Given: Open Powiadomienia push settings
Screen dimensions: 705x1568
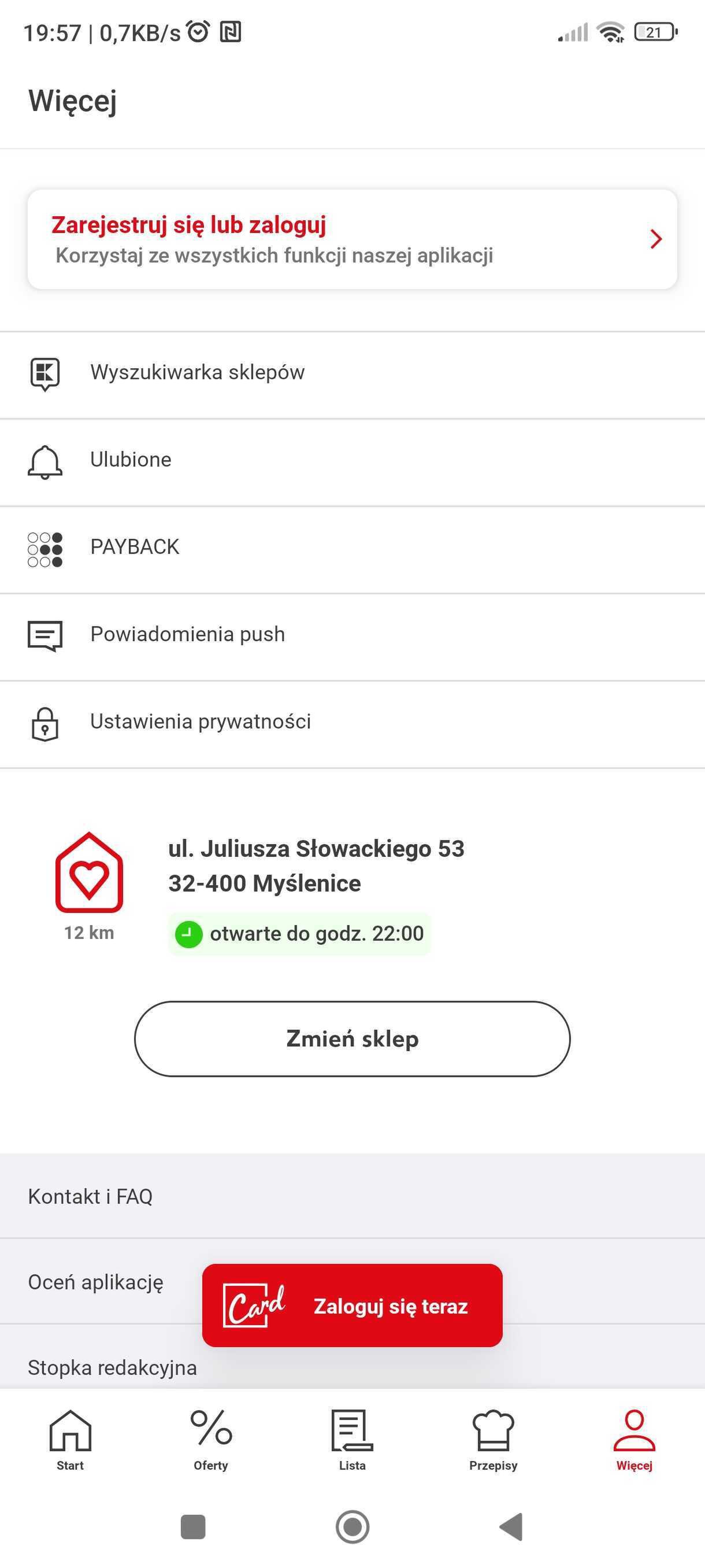Looking at the screenshot, I should pyautogui.click(x=352, y=635).
